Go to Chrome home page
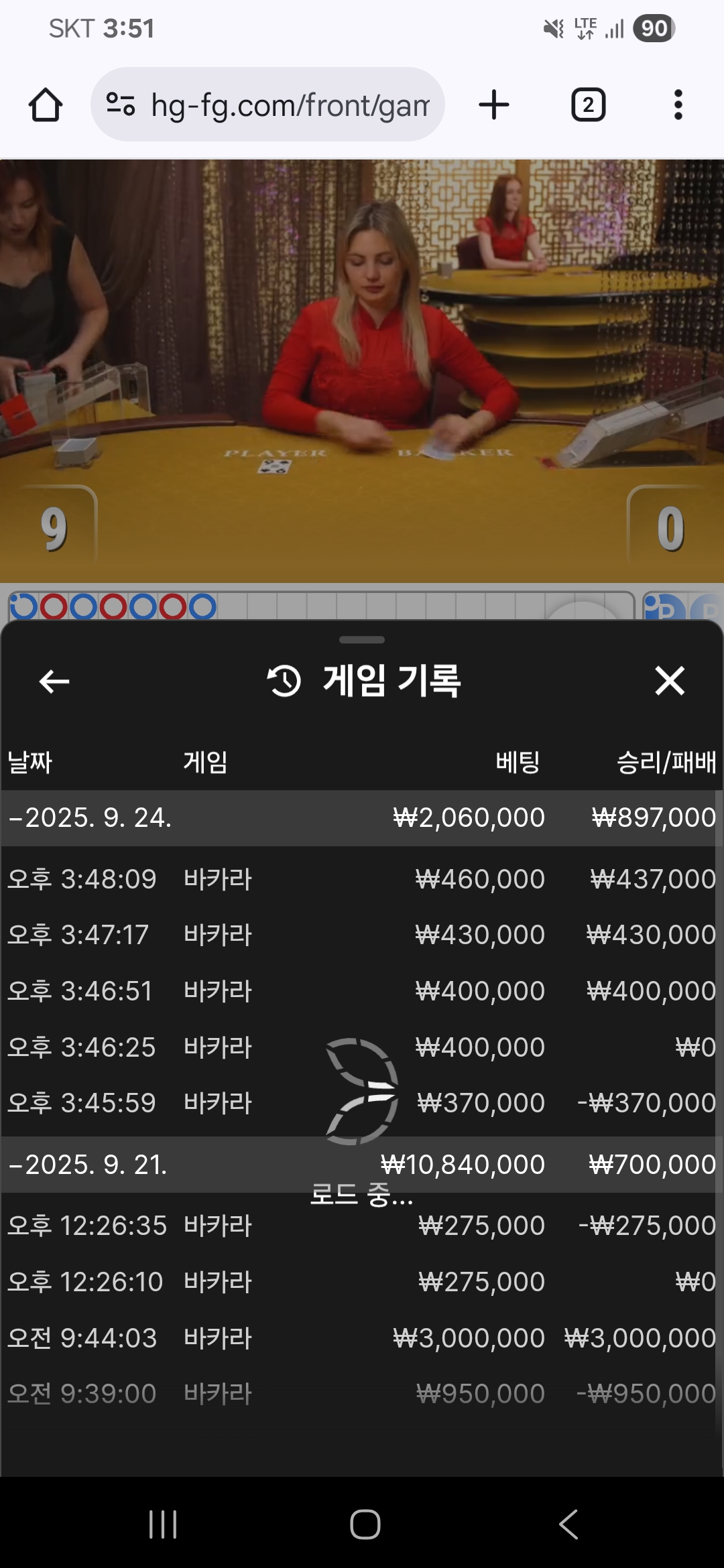The height and width of the screenshot is (1568, 724). tap(46, 105)
